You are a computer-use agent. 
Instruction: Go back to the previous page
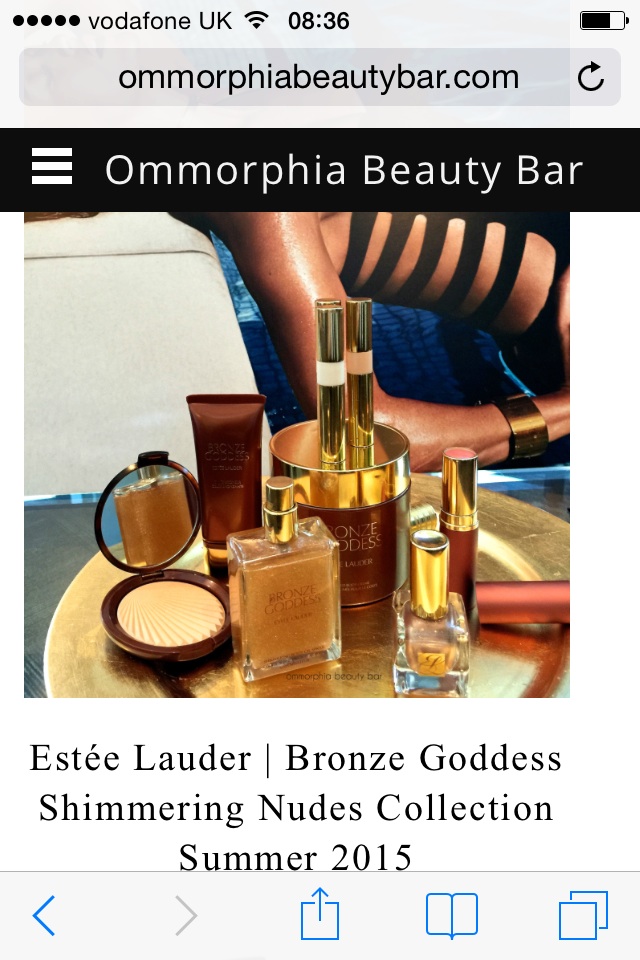44,915
